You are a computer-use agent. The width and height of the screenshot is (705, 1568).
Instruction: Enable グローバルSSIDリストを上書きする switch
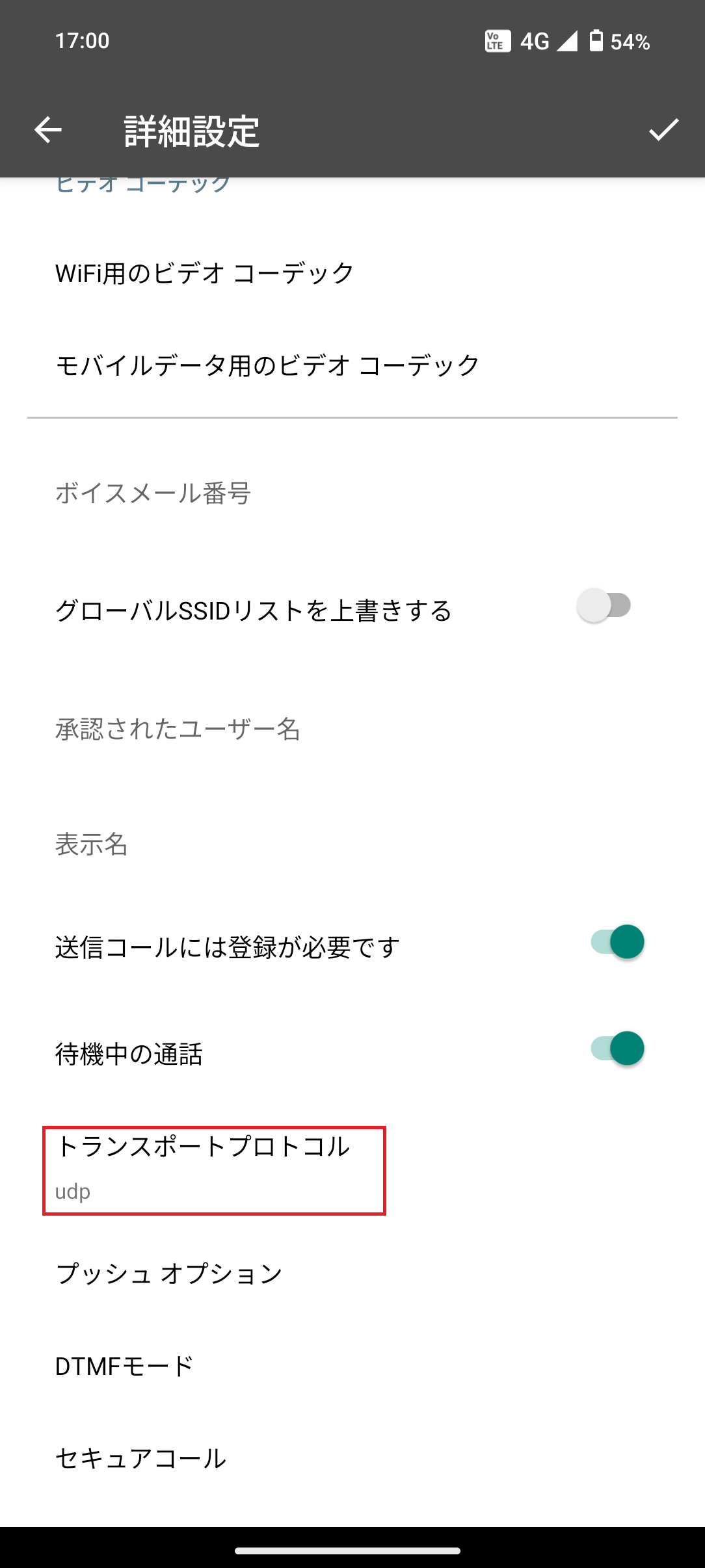(x=605, y=606)
